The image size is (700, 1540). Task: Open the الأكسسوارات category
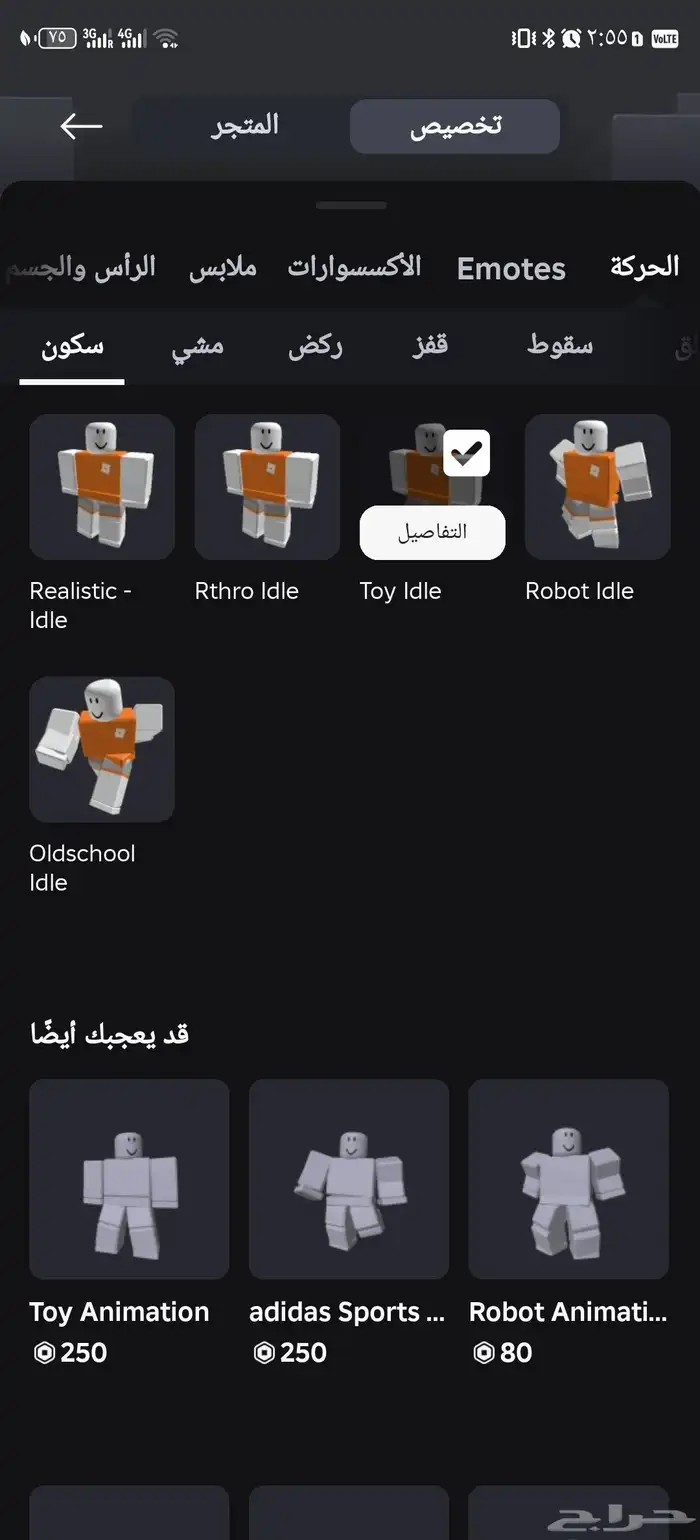(x=354, y=267)
